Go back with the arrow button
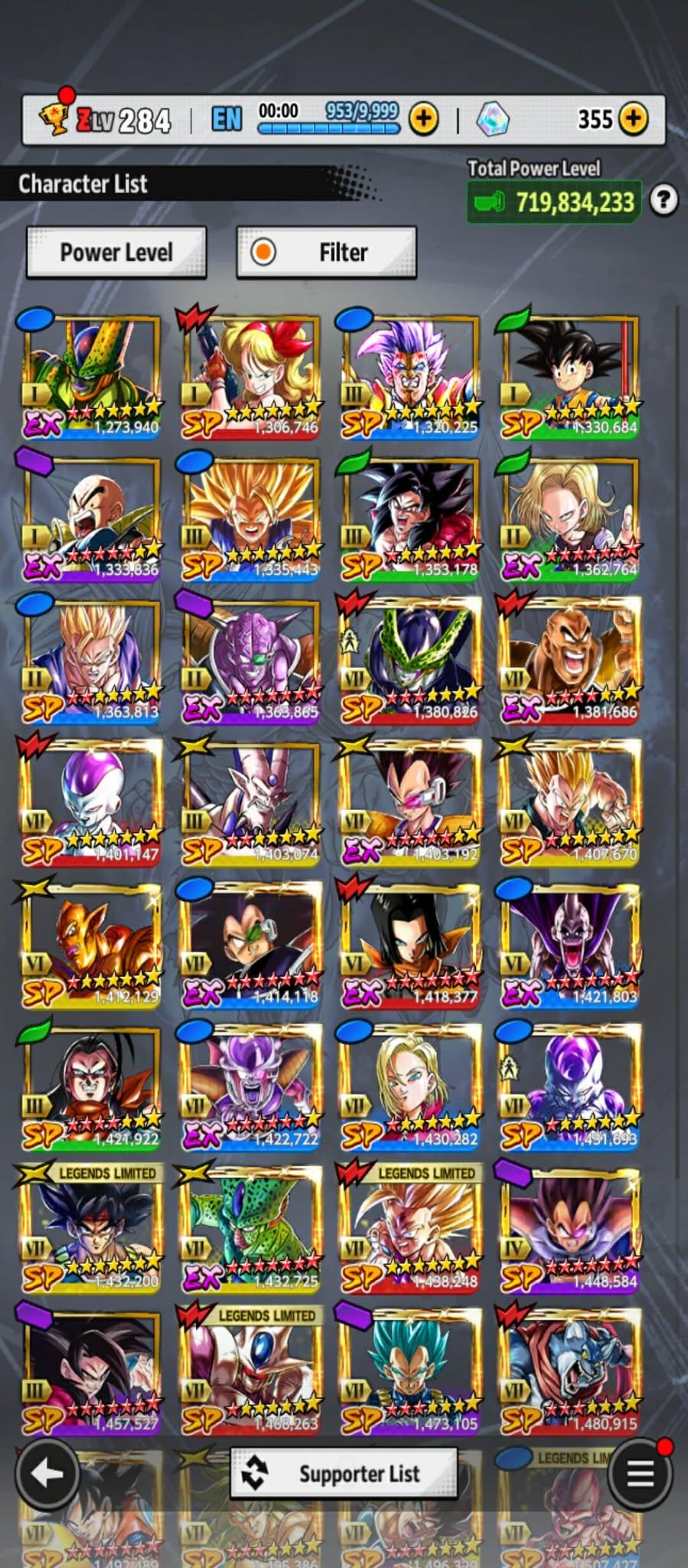This screenshot has width=688, height=1568. coord(47,1472)
